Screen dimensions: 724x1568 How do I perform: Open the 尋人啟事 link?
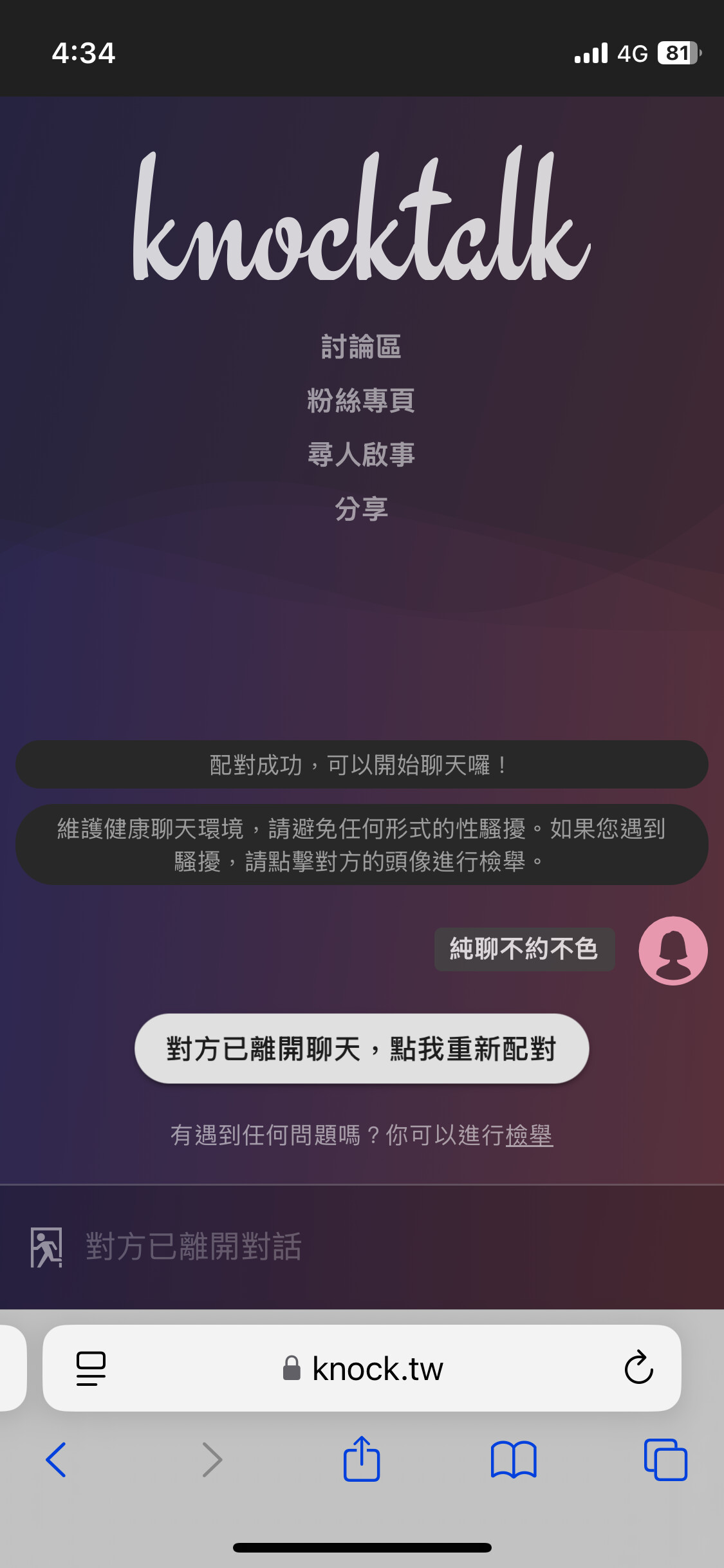[x=361, y=454]
